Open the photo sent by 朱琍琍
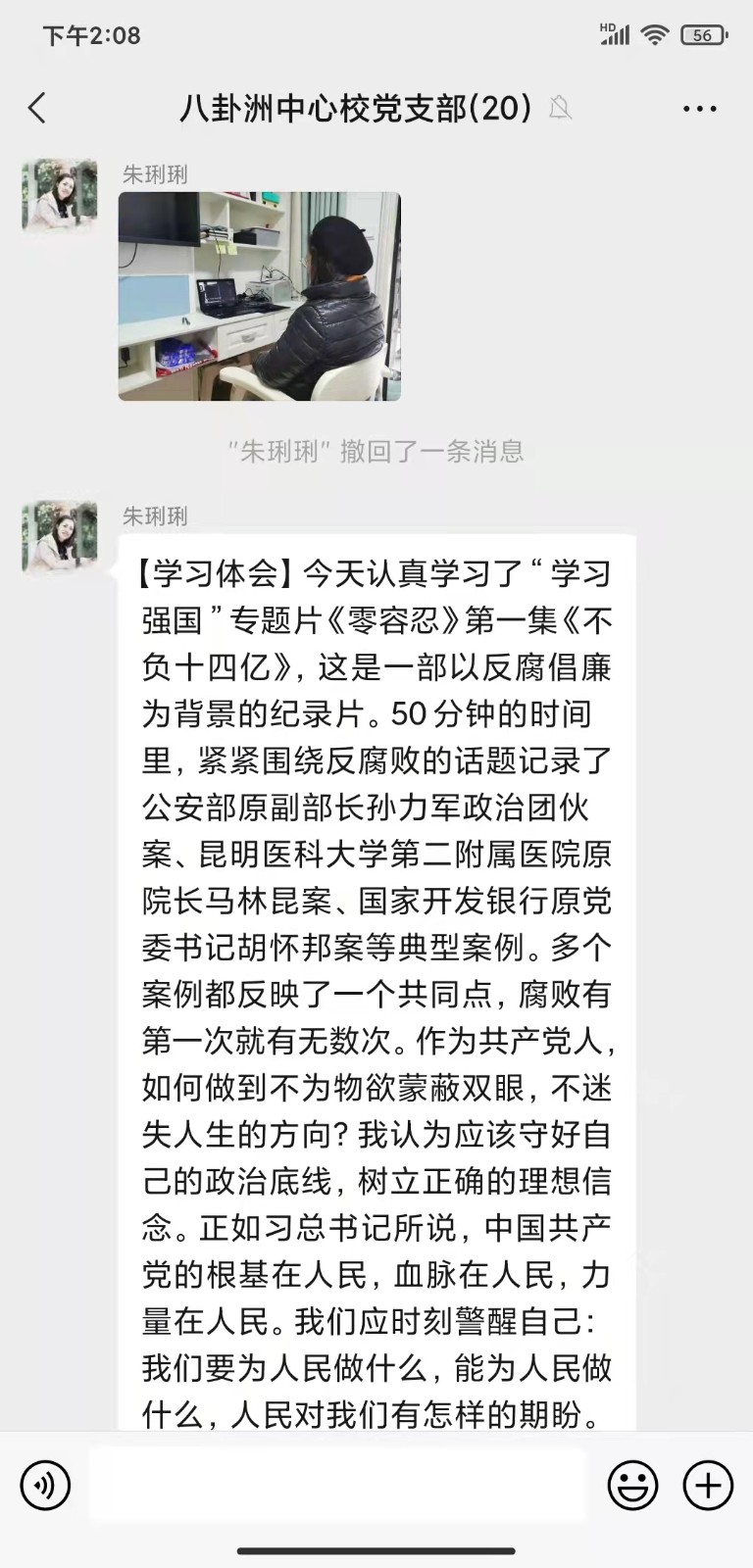This screenshot has height=1568, width=753. click(260, 296)
